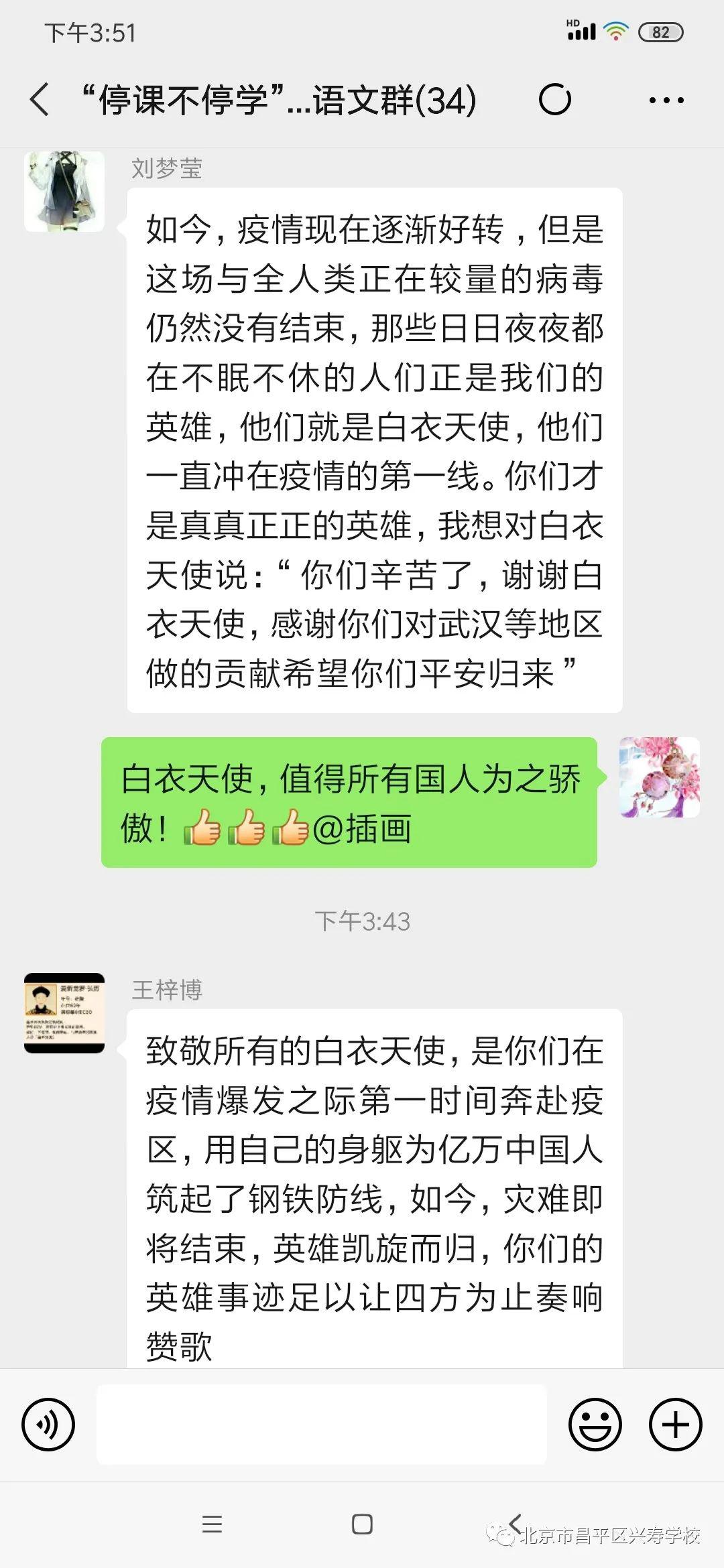Open 王梓博's profile avatar
The width and height of the screenshot is (724, 1568).
click(x=64, y=1013)
